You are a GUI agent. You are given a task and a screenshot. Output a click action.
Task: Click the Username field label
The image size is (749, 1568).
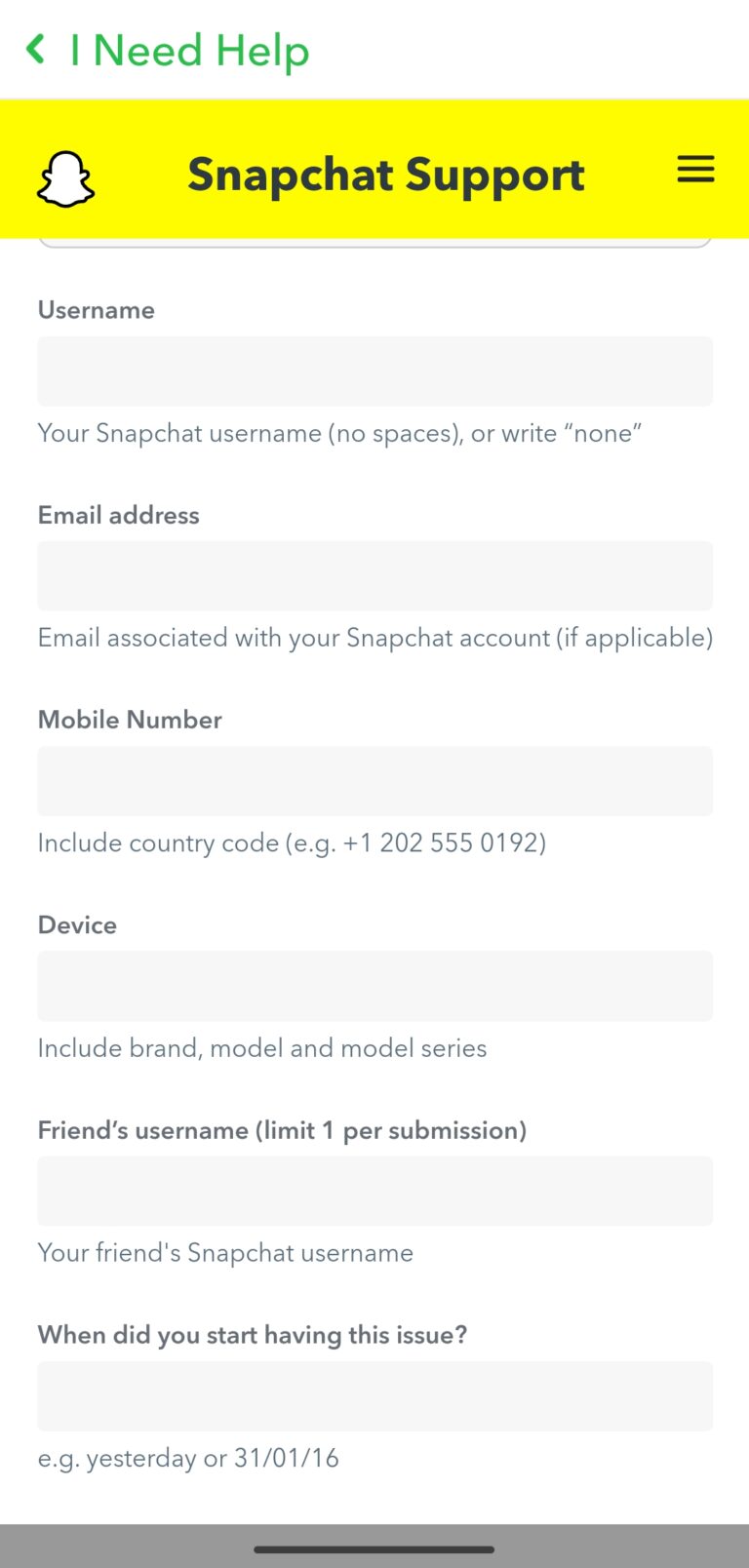coord(96,310)
